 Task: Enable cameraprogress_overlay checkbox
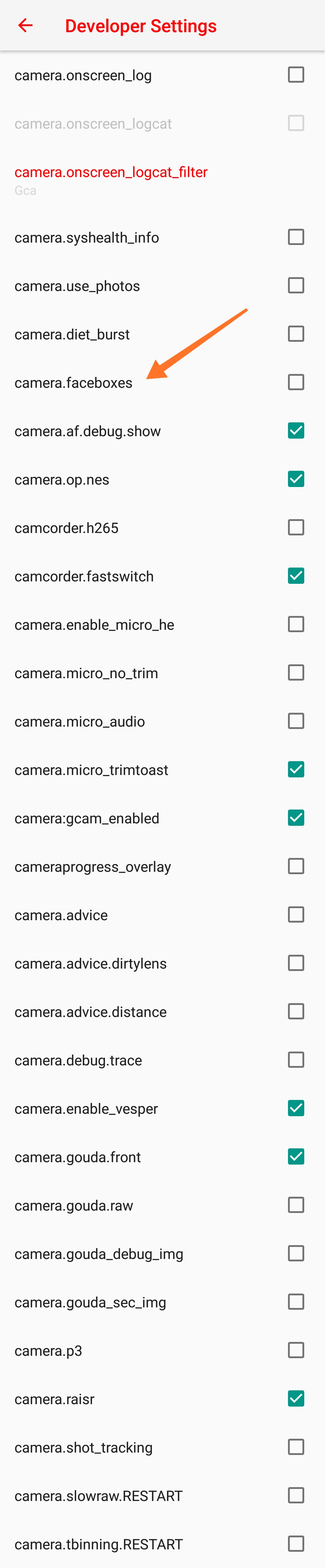click(x=296, y=866)
